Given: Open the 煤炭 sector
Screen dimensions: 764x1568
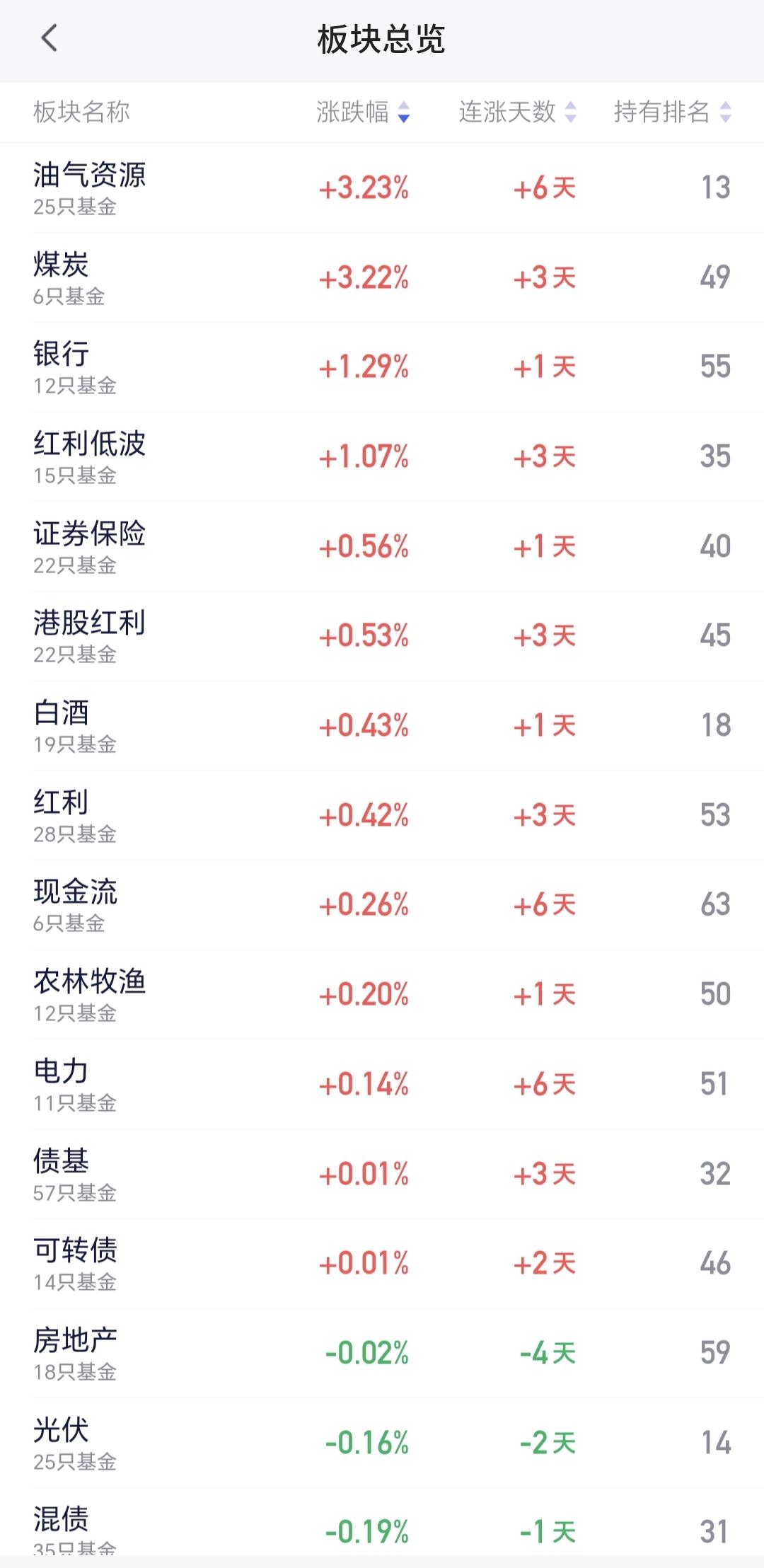Looking at the screenshot, I should pos(382,277).
